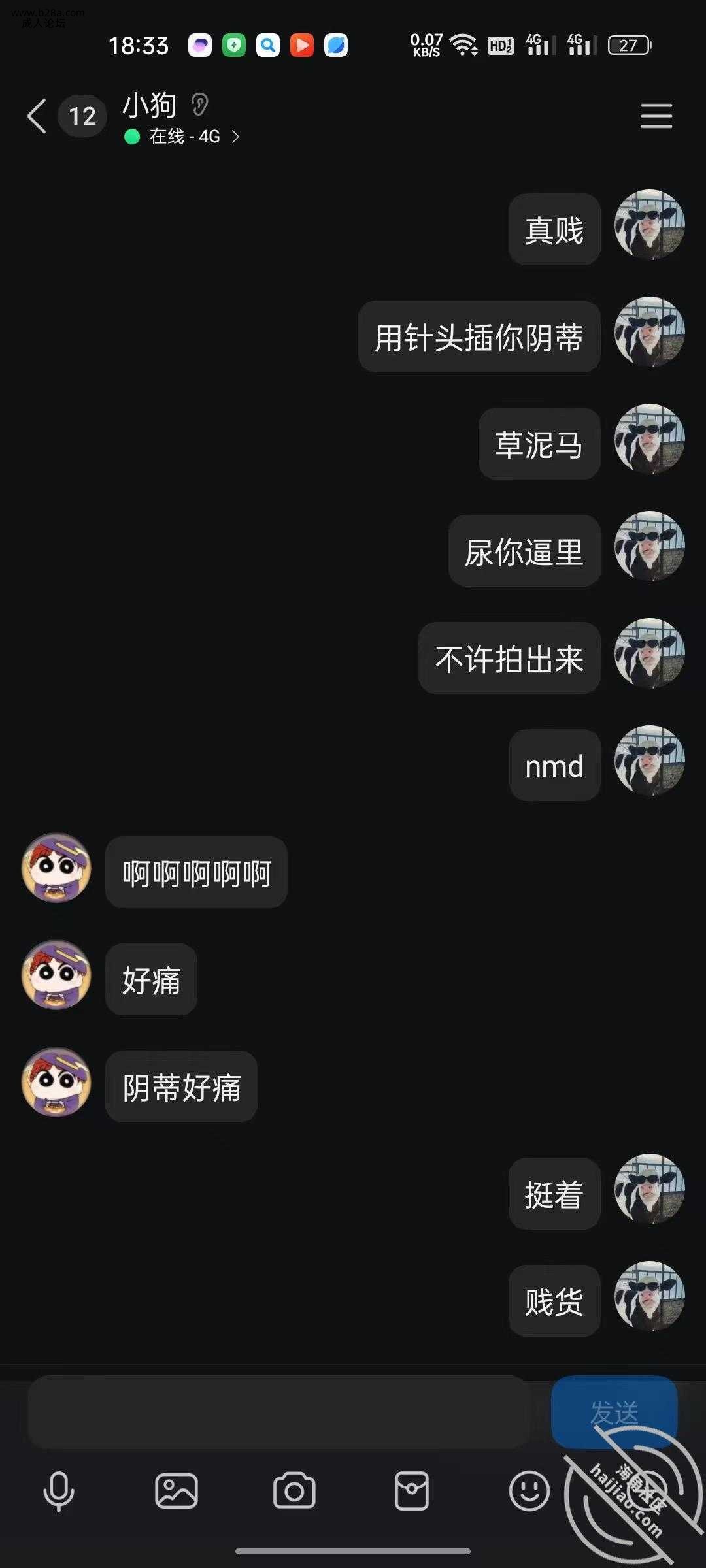Viewport: 706px width, 1568px height.
Task: Open the camera to take a photo
Action: [x=294, y=1491]
